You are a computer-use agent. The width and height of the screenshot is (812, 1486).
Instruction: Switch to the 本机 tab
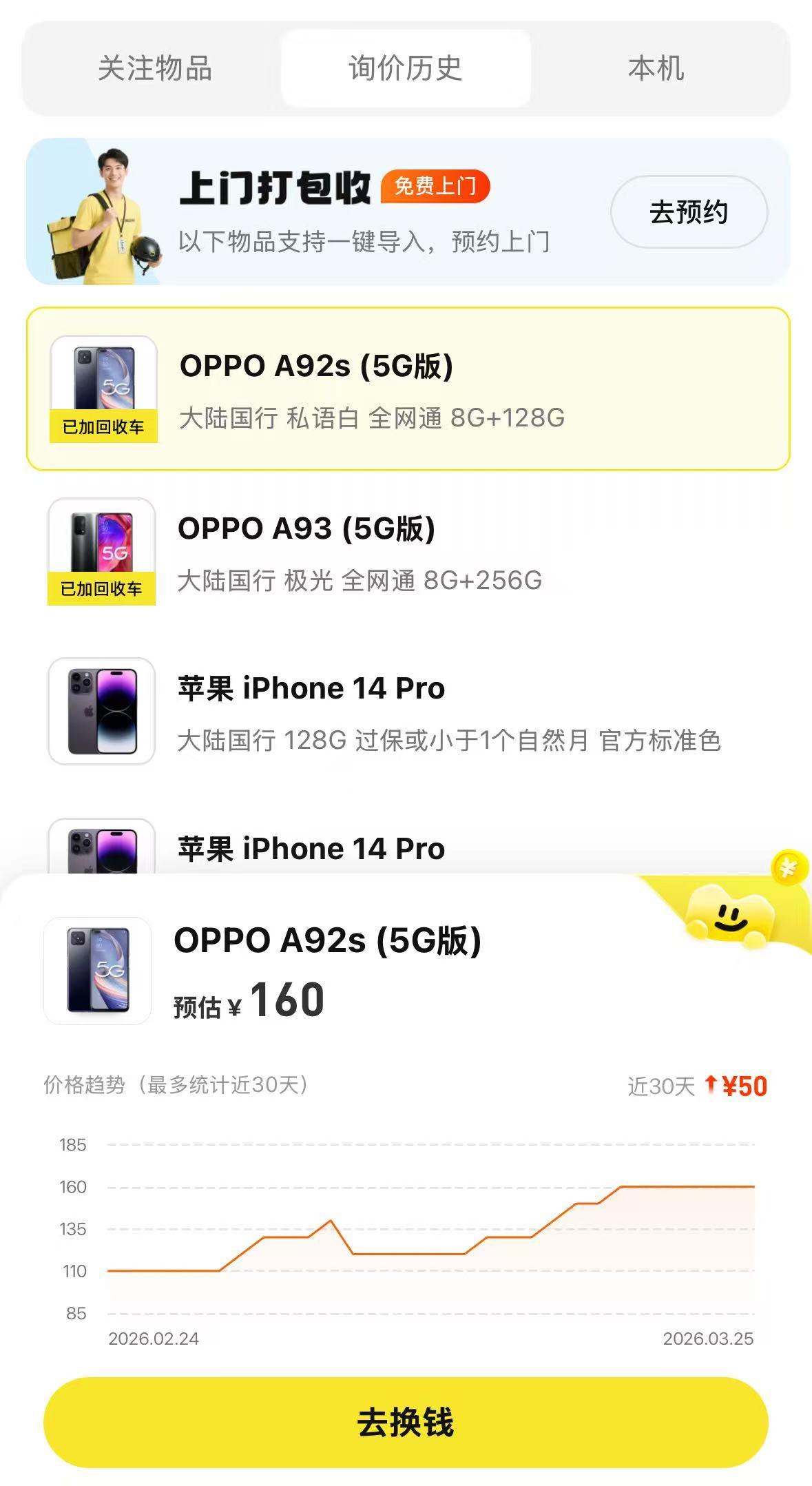pyautogui.click(x=656, y=68)
